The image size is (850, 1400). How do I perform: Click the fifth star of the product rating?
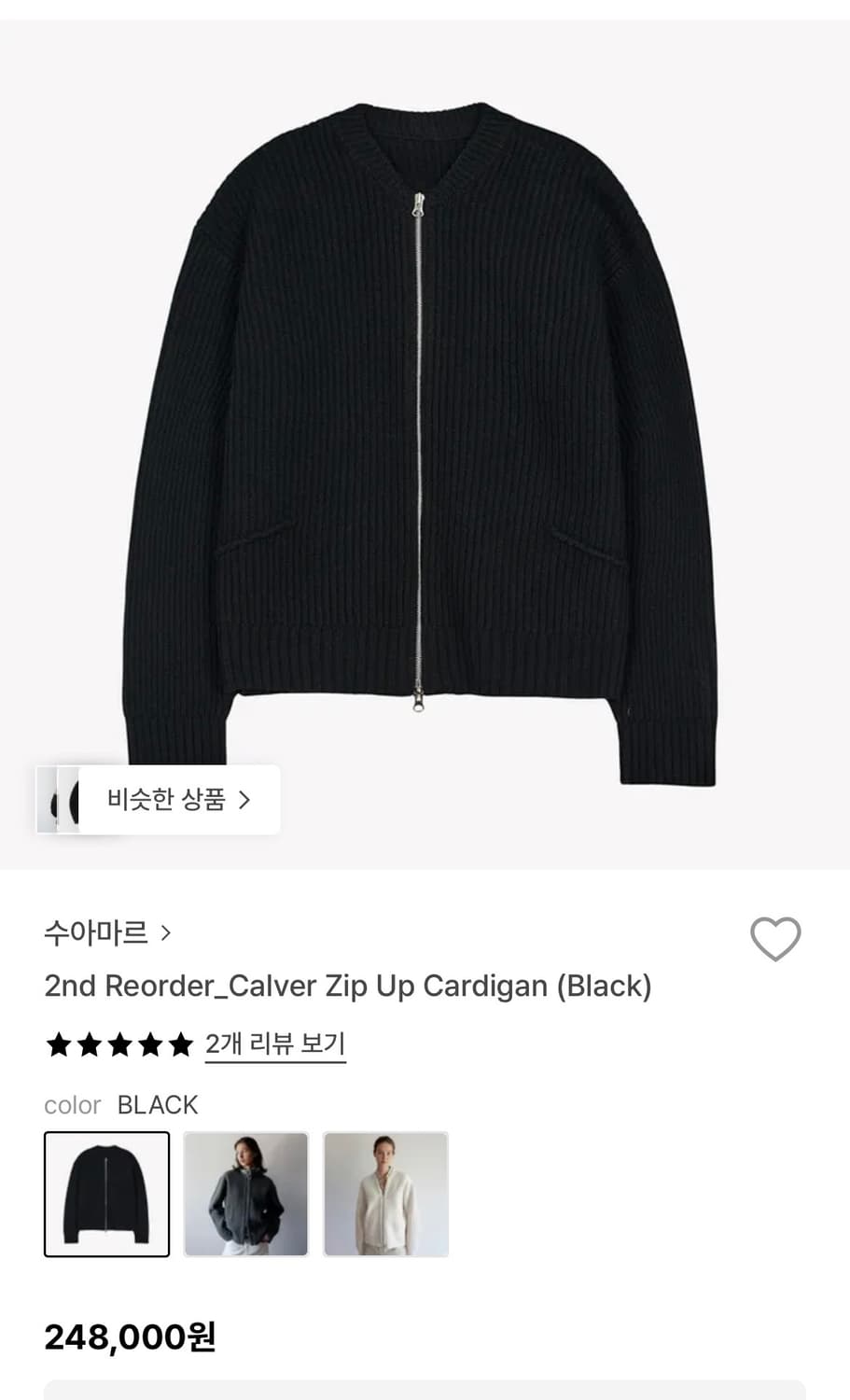click(181, 1044)
